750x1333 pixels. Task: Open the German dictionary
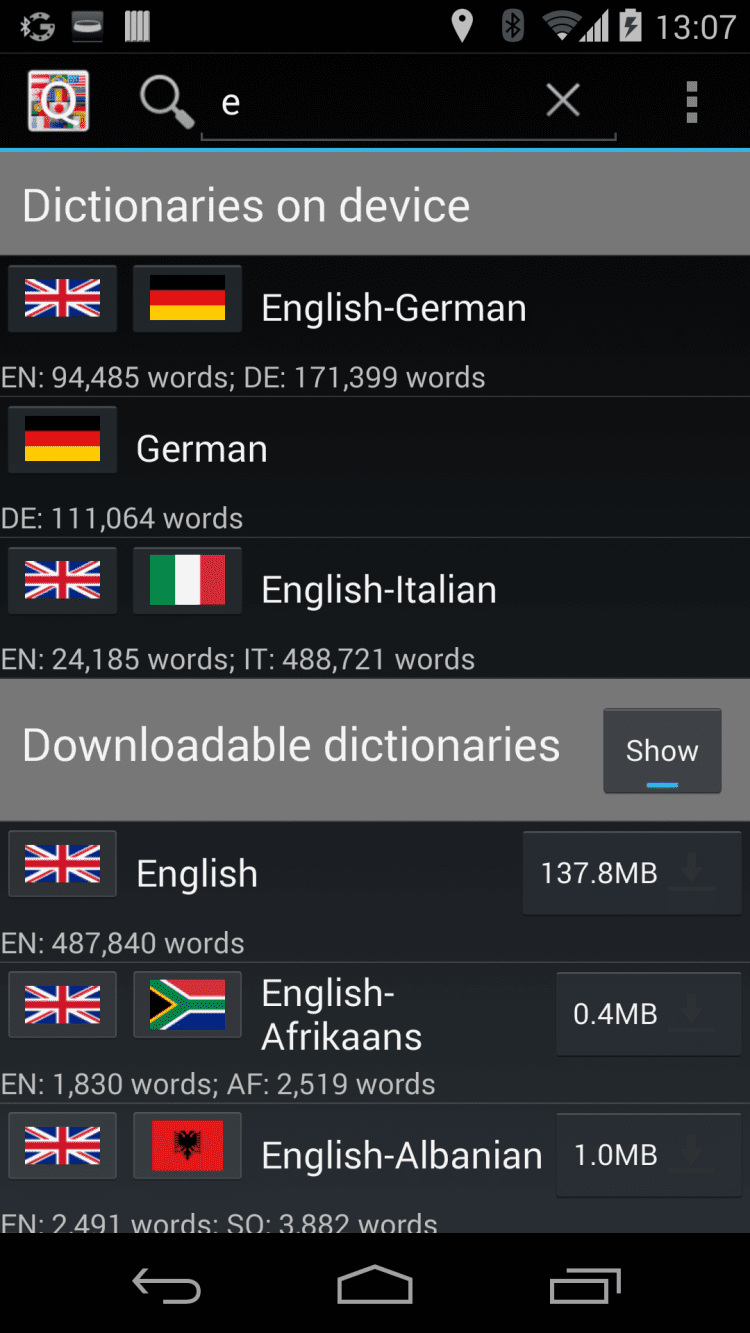click(x=202, y=449)
